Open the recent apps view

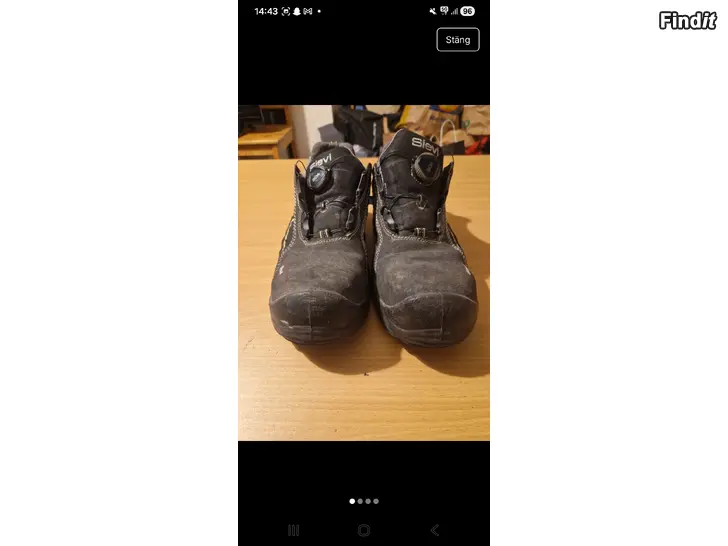293,529
